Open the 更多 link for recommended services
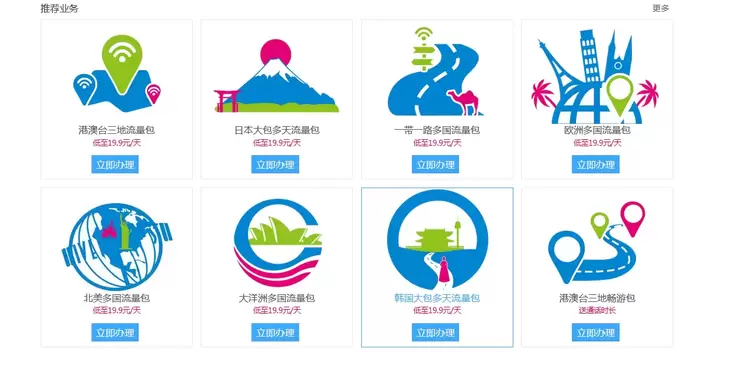The width and height of the screenshot is (750, 368). pos(661,8)
